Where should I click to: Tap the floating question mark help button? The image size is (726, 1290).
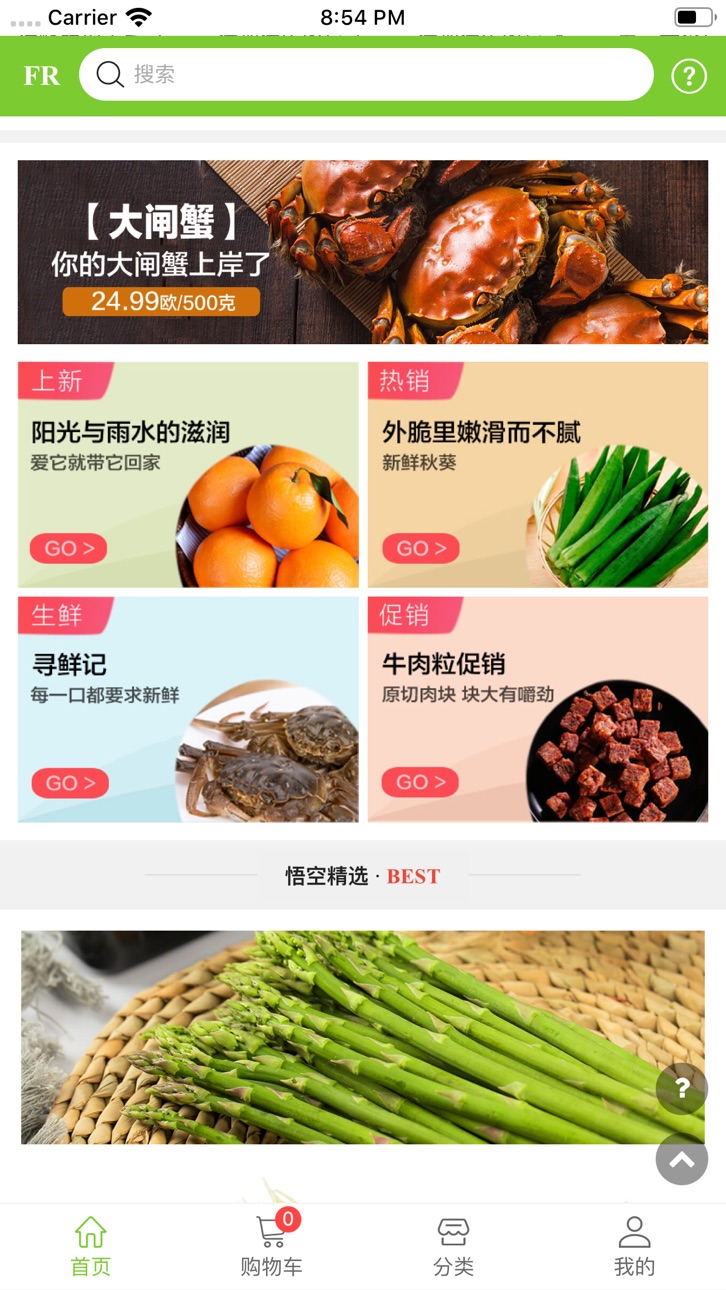point(682,1088)
